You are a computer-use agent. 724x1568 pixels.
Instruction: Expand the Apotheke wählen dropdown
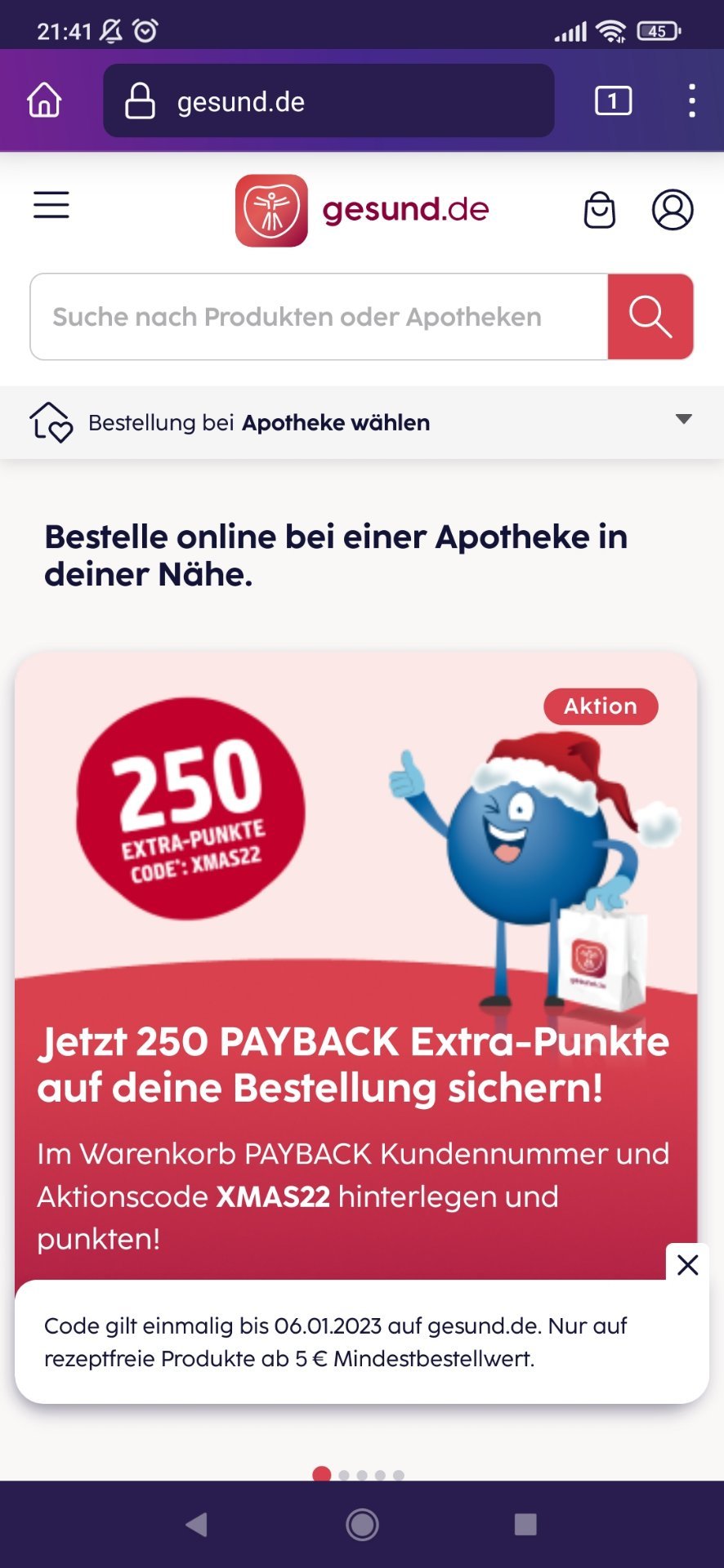[362, 422]
